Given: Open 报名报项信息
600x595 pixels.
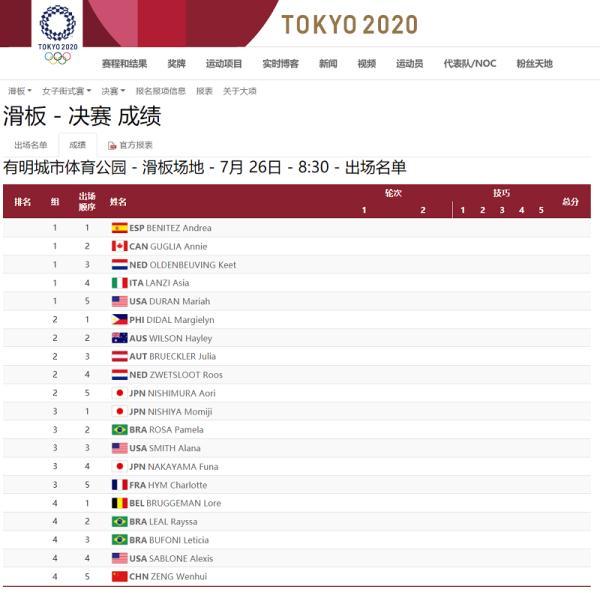Looking at the screenshot, I should tap(160, 91).
